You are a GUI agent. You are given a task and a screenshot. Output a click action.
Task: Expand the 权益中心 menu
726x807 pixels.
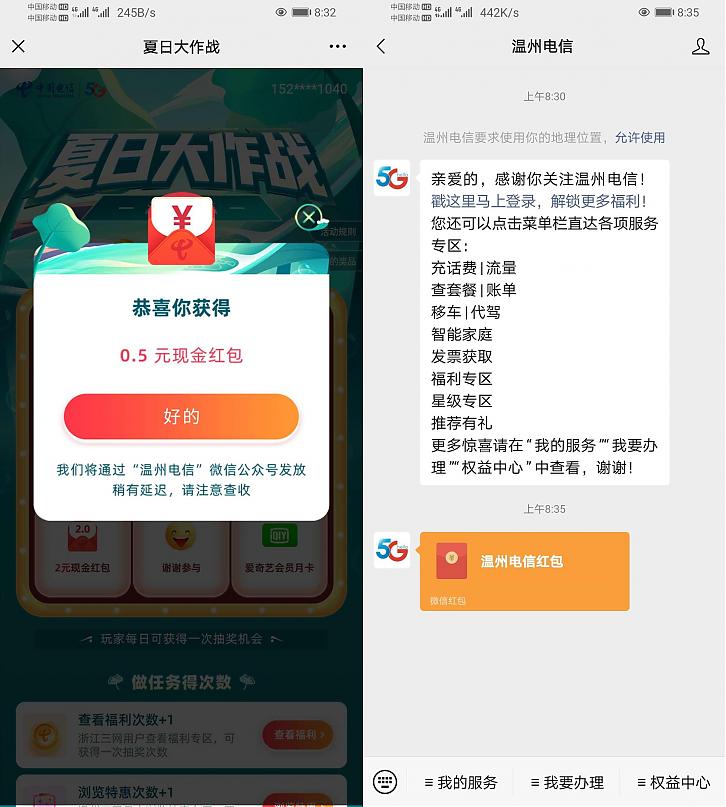pyautogui.click(x=673, y=782)
